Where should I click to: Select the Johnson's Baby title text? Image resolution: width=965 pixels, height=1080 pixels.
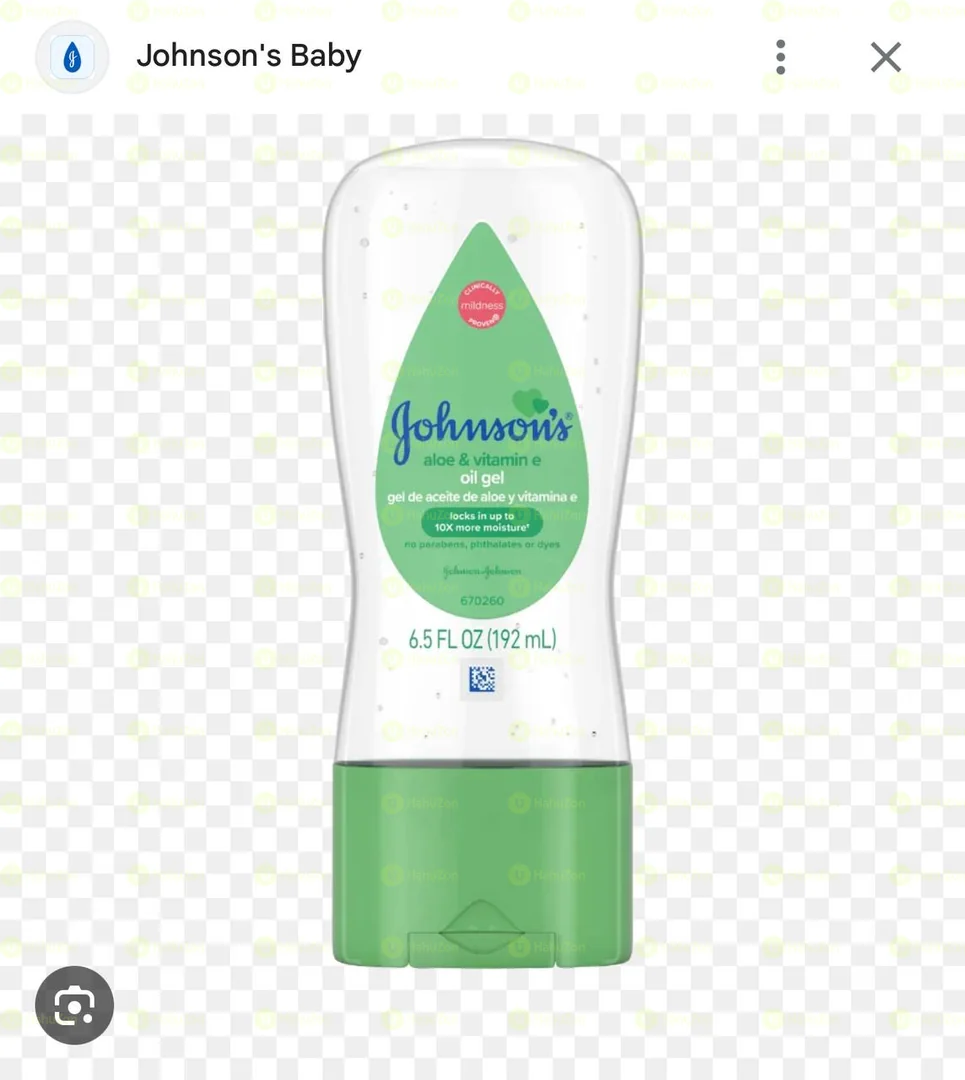point(247,56)
